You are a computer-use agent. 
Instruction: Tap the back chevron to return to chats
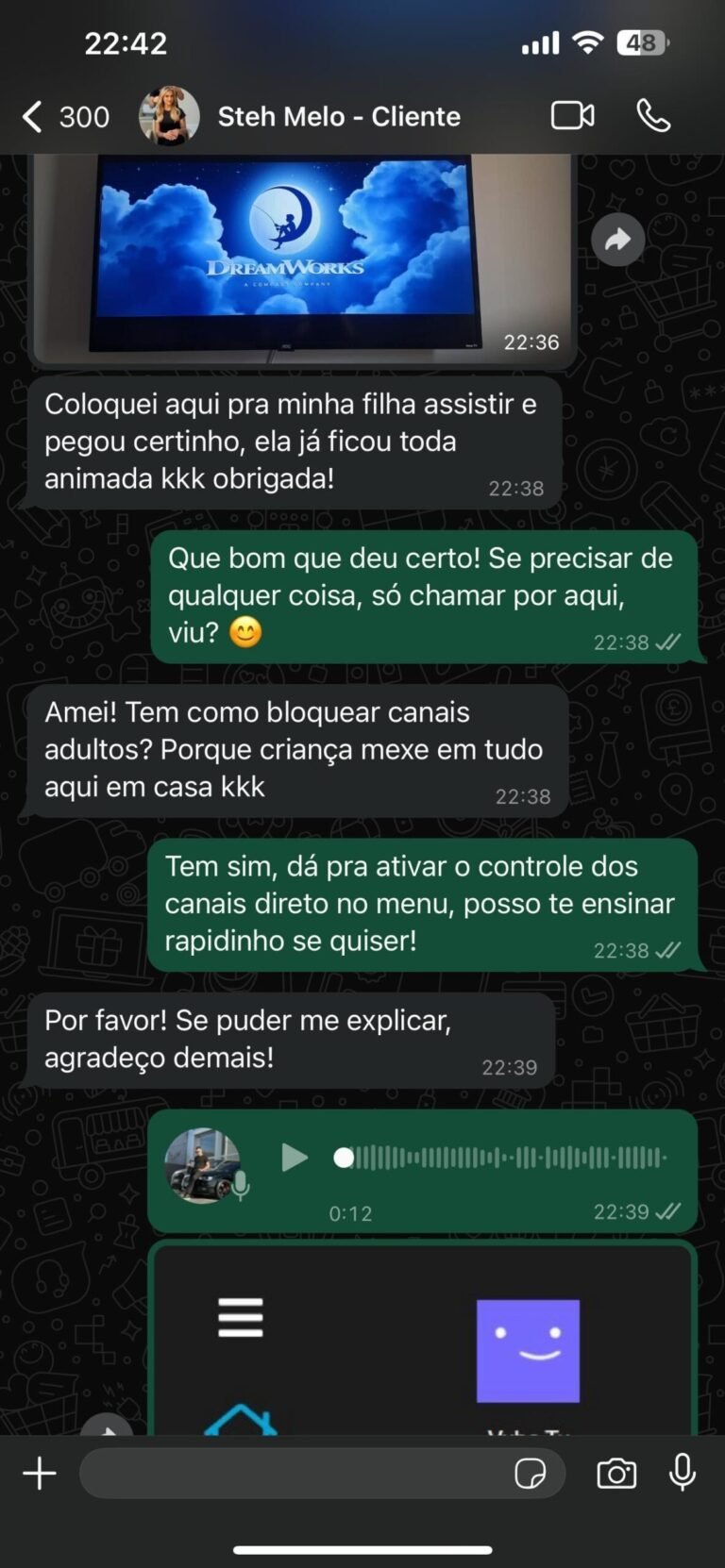coord(31,115)
